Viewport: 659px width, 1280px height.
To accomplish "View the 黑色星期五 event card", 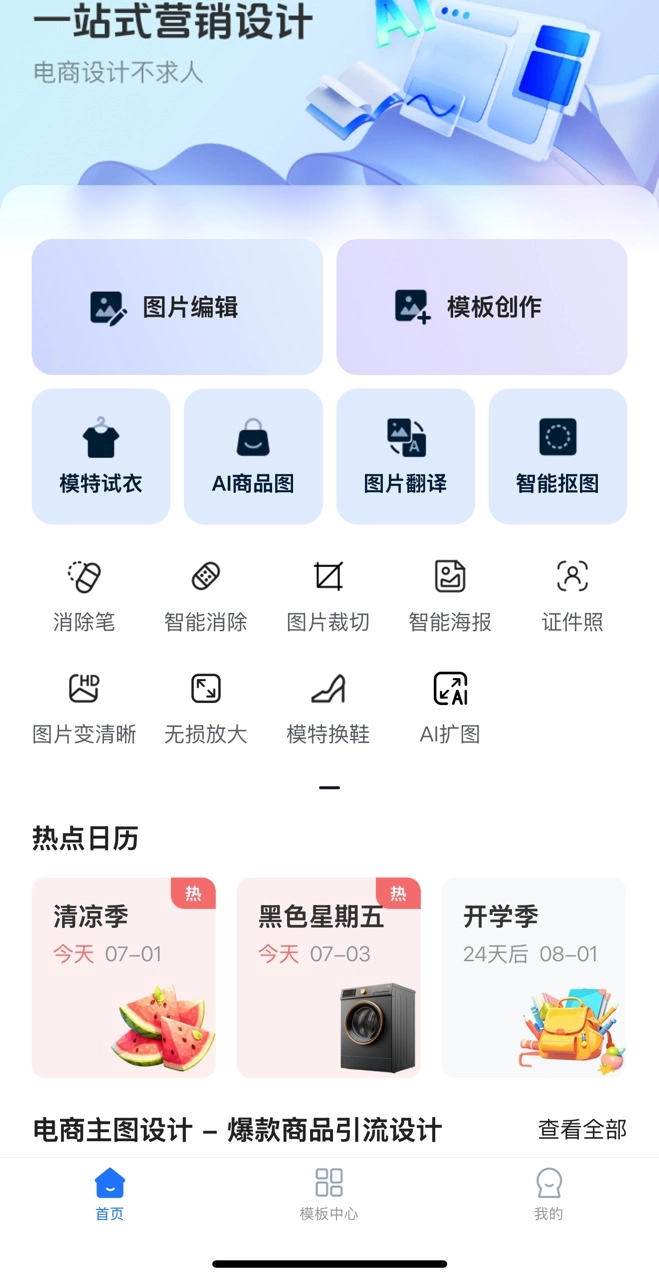I will coord(328,977).
